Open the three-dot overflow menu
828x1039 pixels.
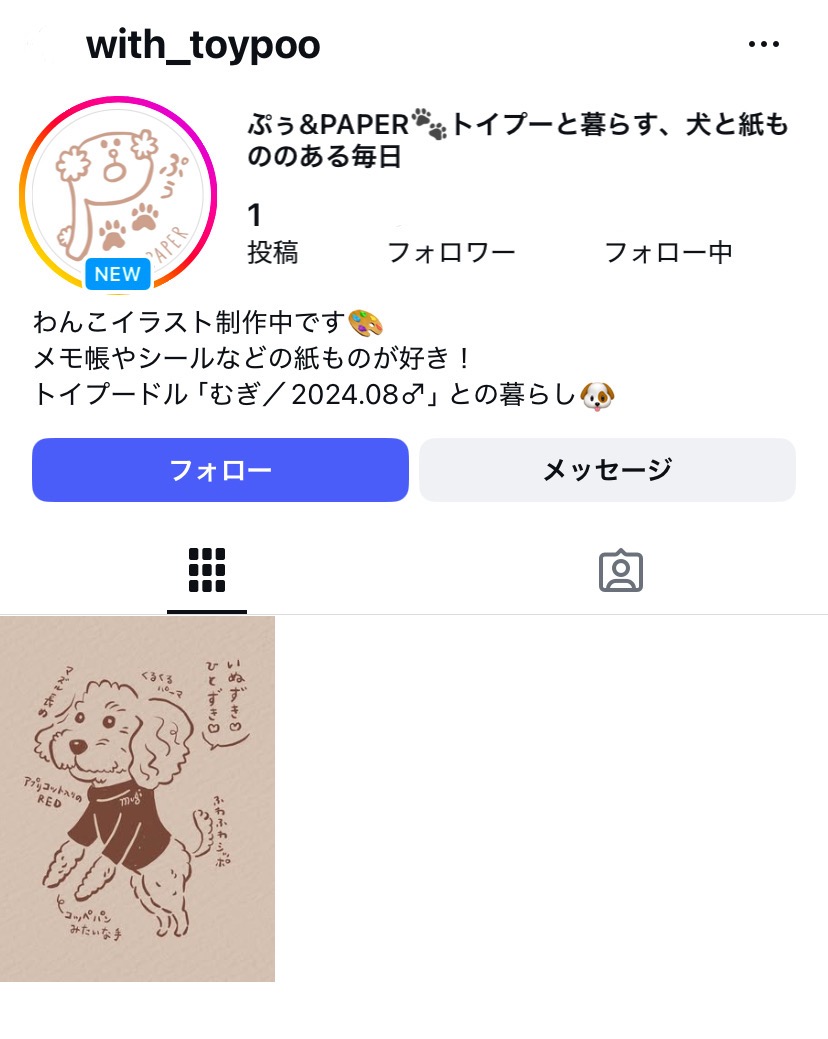click(x=764, y=45)
